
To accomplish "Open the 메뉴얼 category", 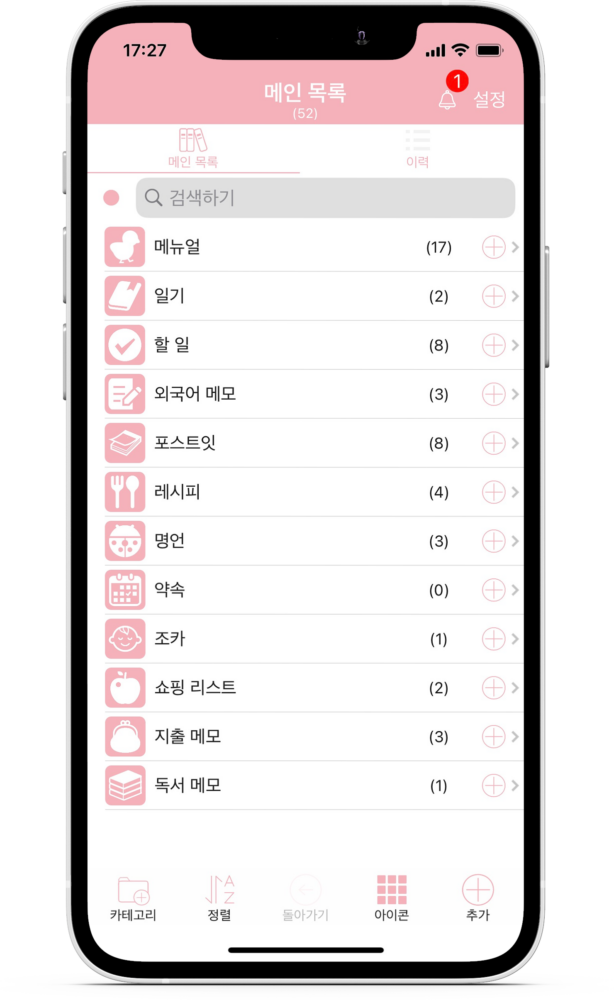I will (x=290, y=247).
